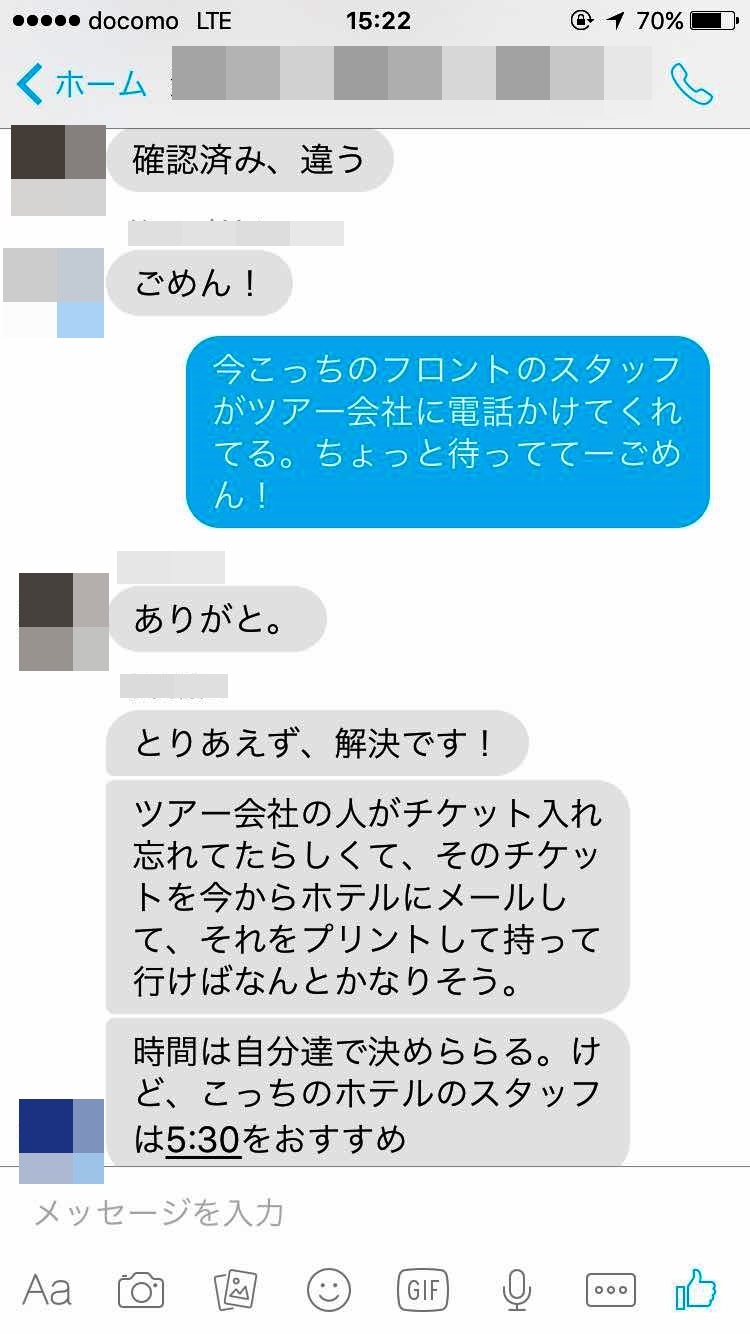Open the photo gallery picker
Image resolution: width=750 pixels, height=1334 pixels.
[236, 1290]
